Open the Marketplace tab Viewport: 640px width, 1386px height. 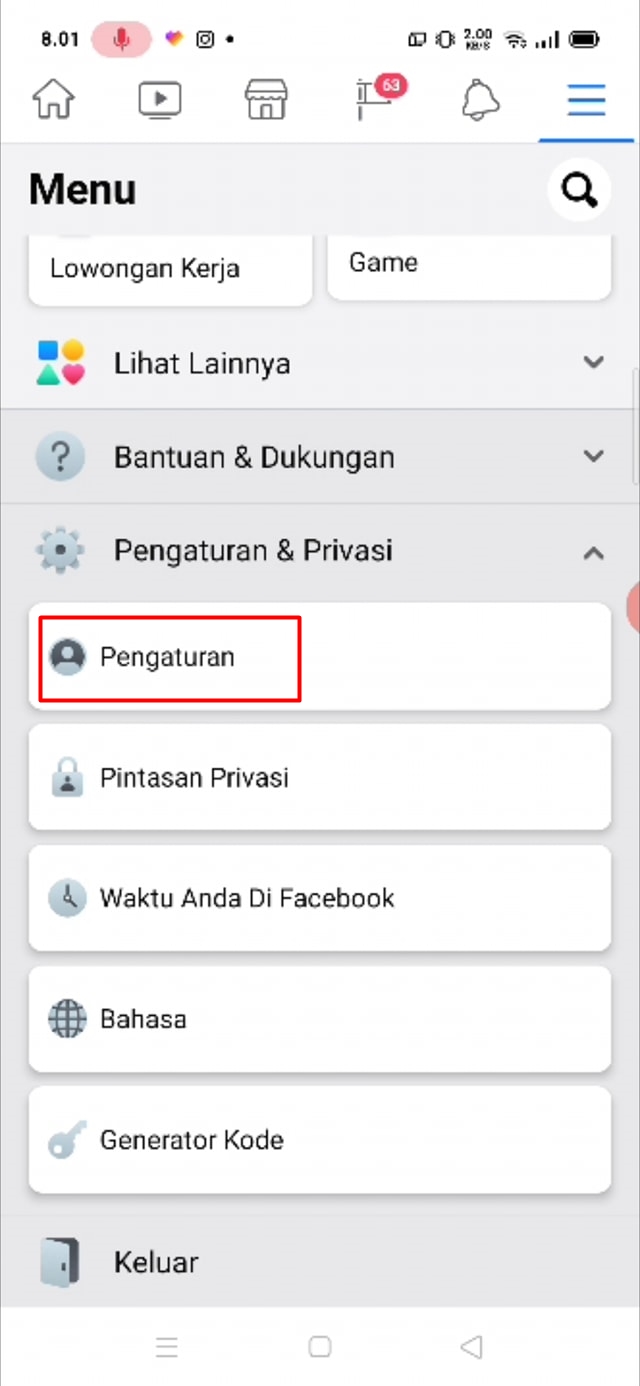(x=266, y=100)
